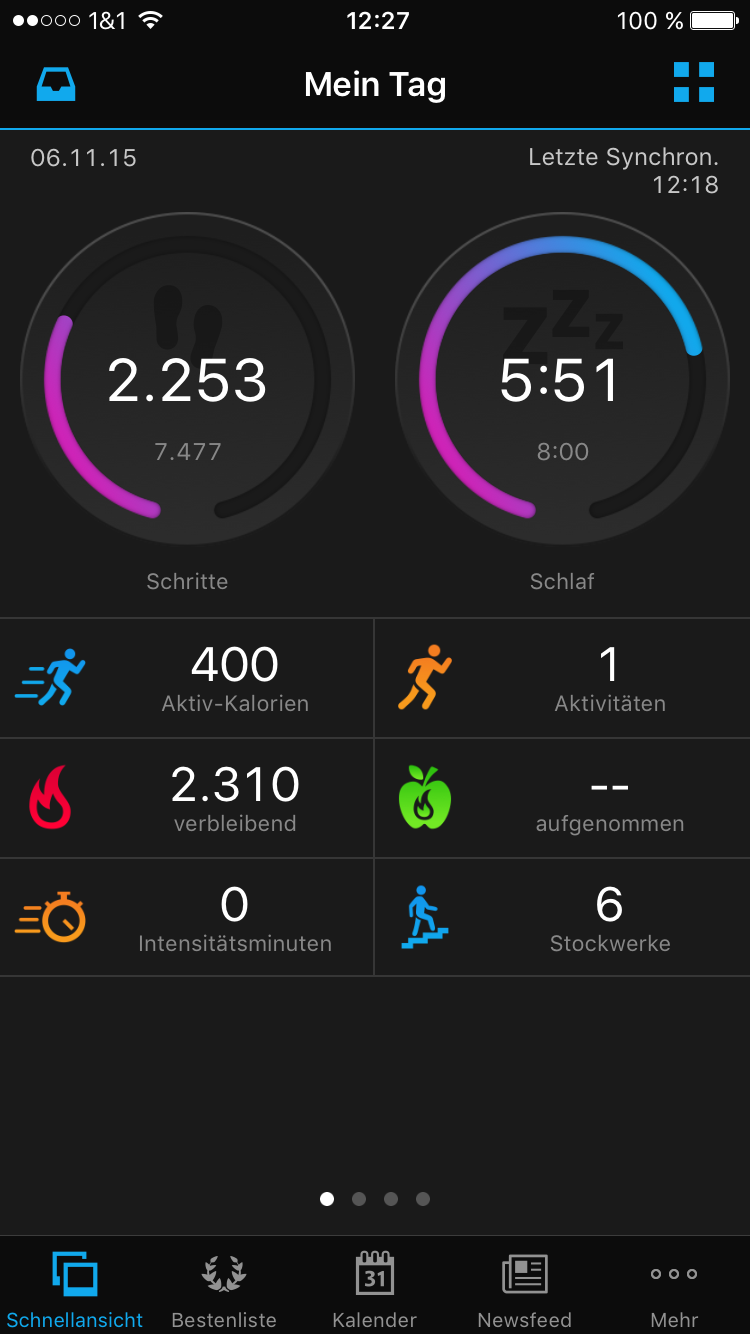
Task: Open the Aktivitäten tile
Action: point(562,678)
